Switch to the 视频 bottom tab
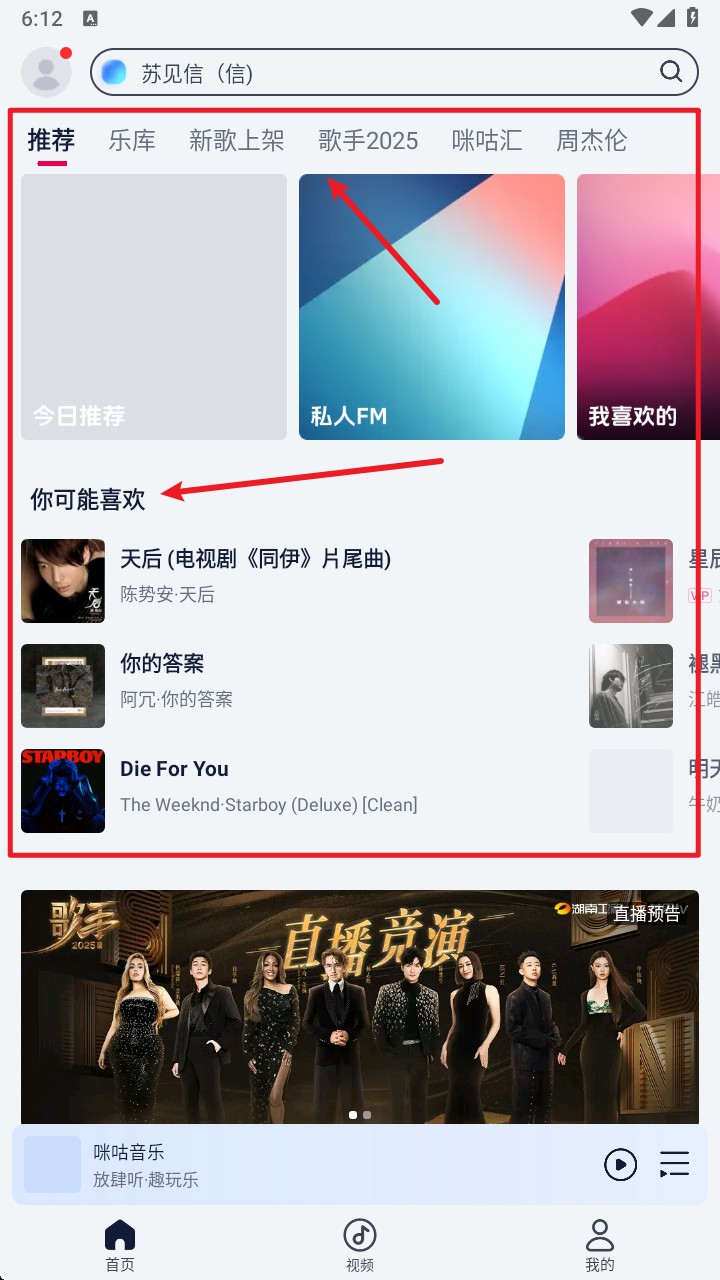 360,1245
